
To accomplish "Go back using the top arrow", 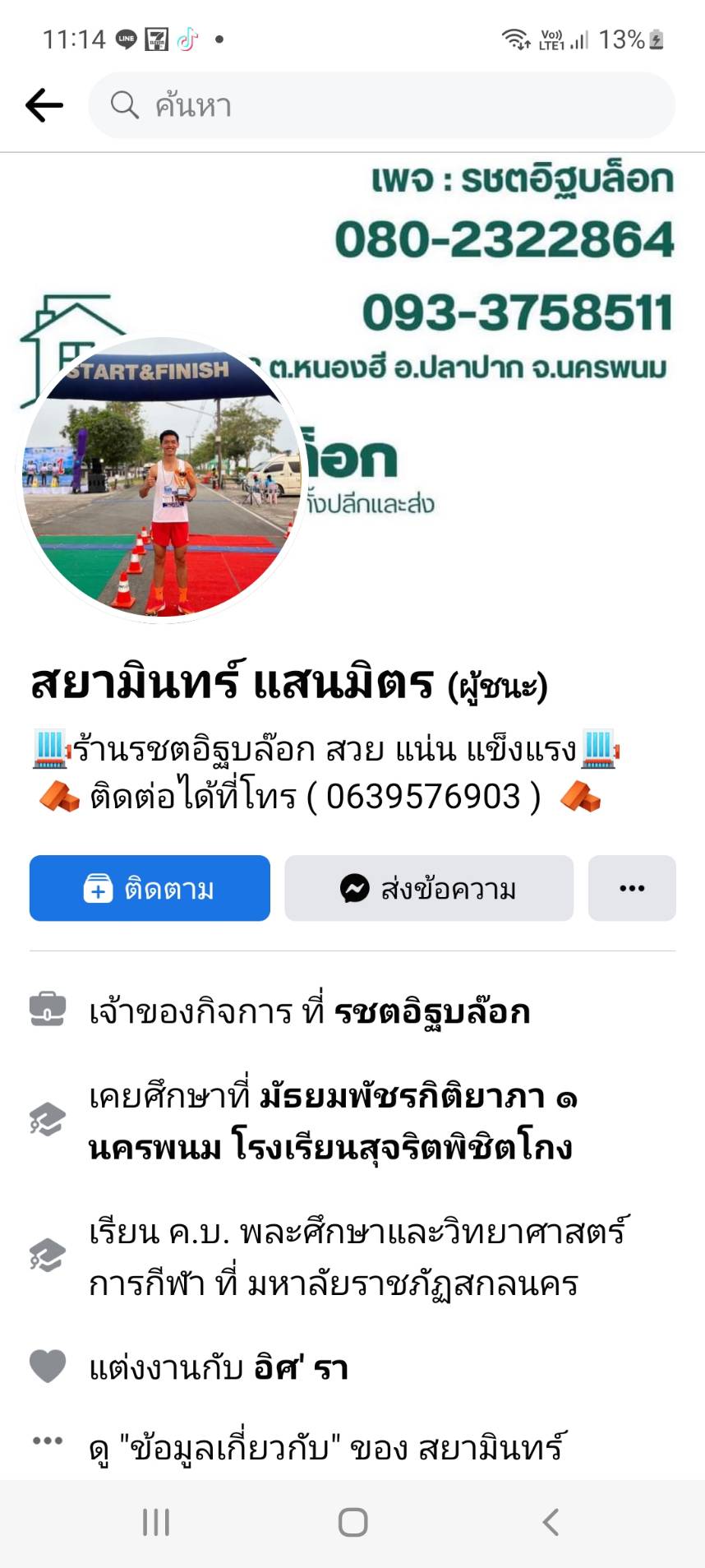I will (44, 105).
